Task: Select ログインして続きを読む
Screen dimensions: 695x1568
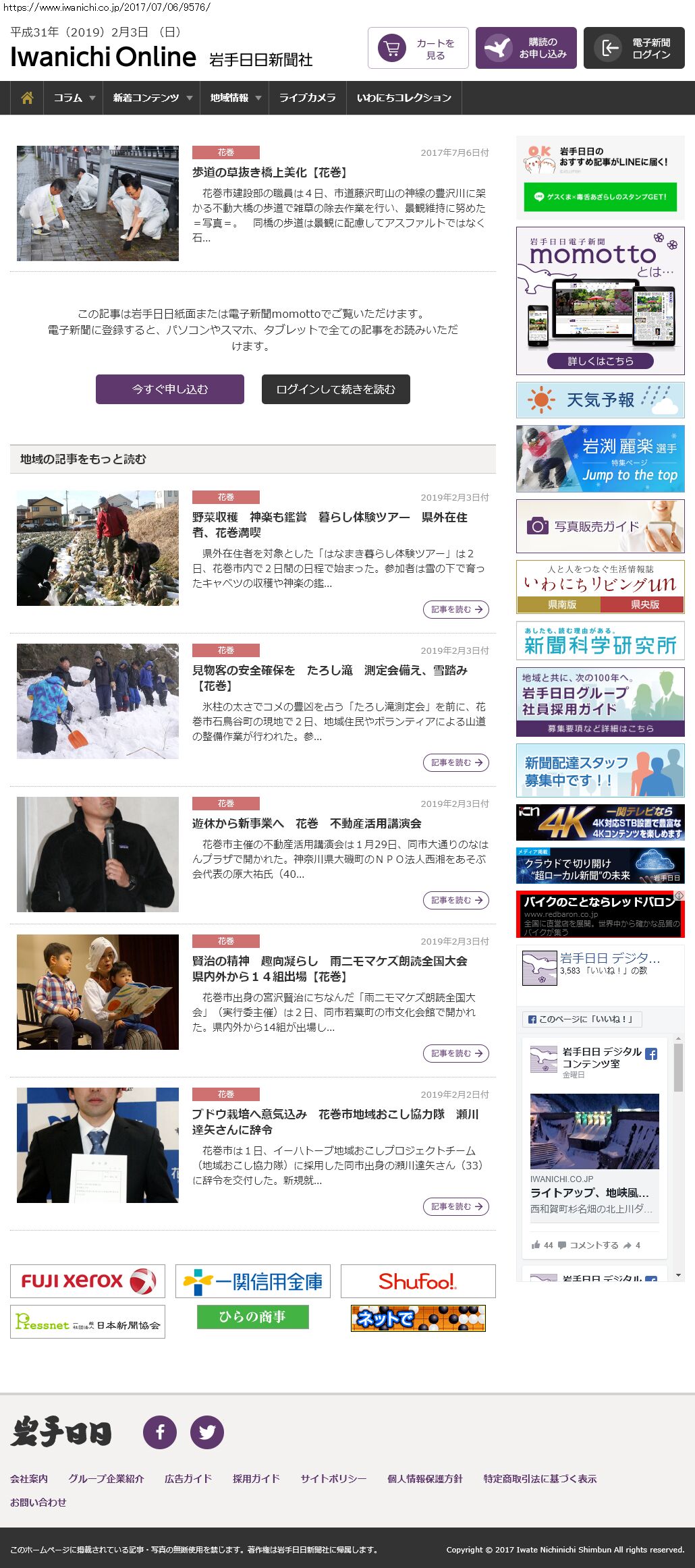Action: 336,389
